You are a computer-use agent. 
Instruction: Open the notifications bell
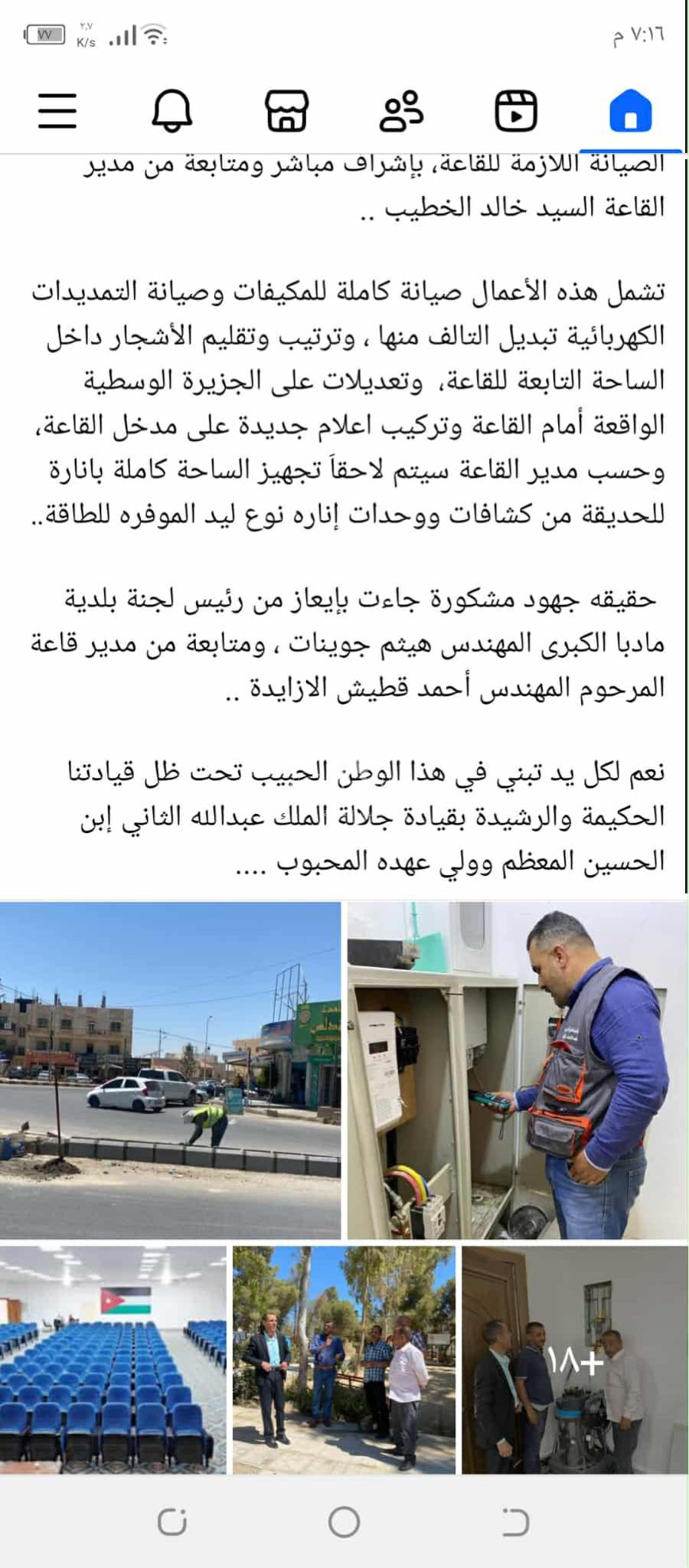tap(171, 112)
